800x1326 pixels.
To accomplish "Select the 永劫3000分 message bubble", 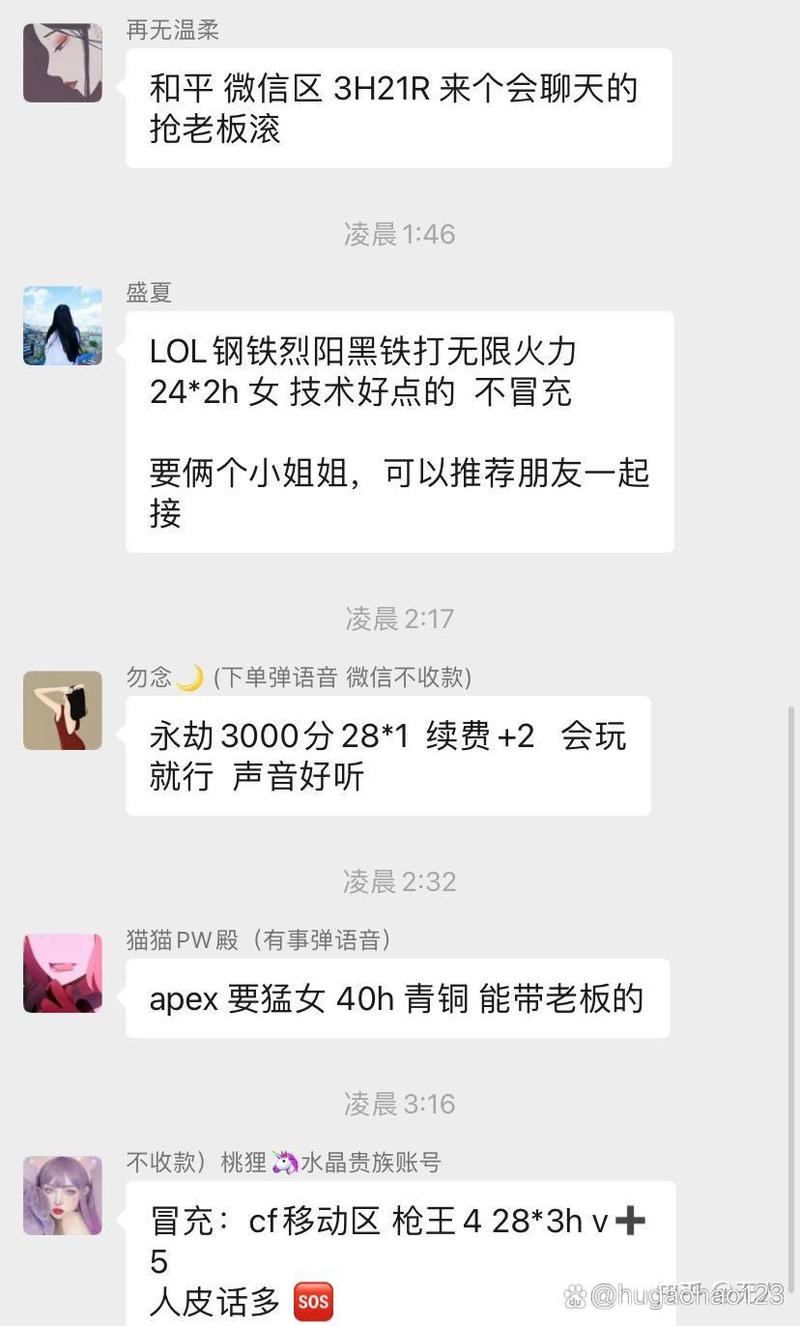I will [390, 755].
